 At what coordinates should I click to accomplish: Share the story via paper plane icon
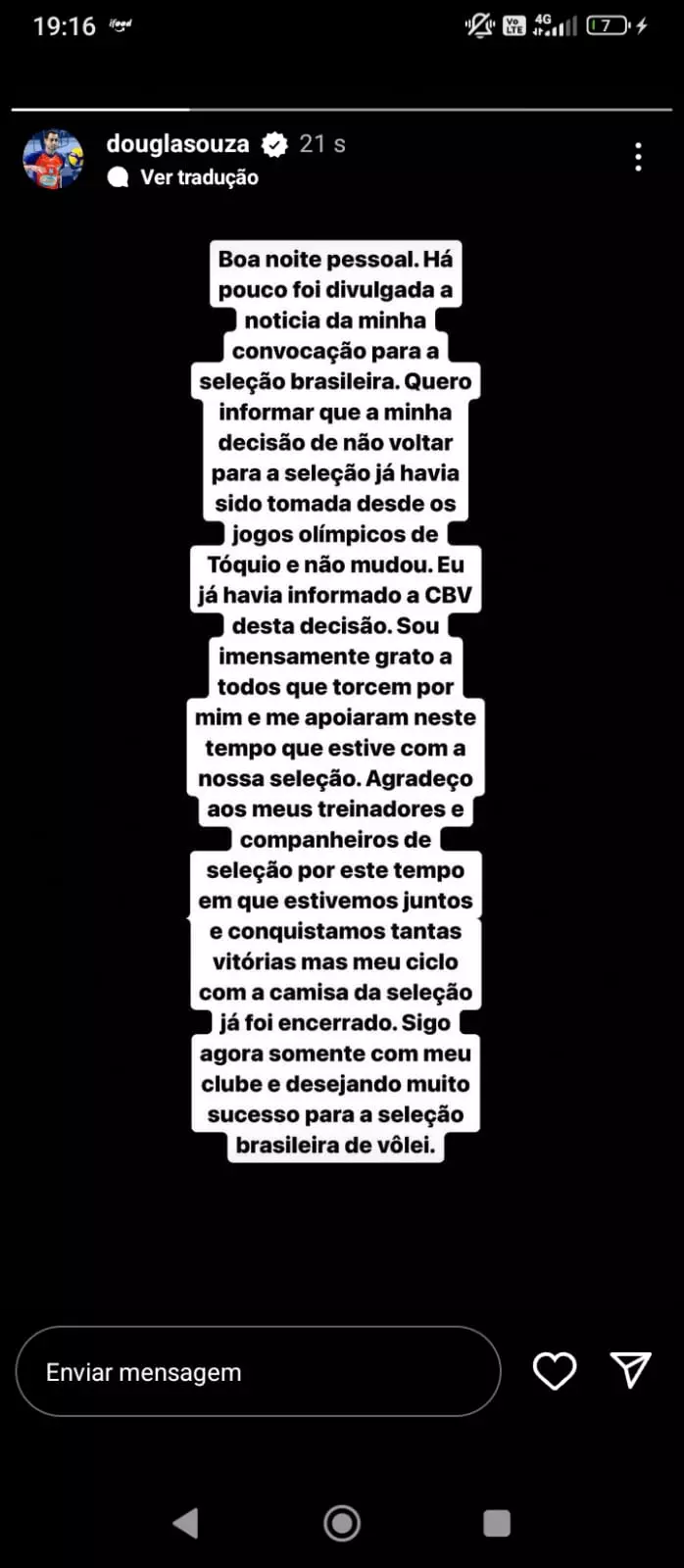point(630,1369)
